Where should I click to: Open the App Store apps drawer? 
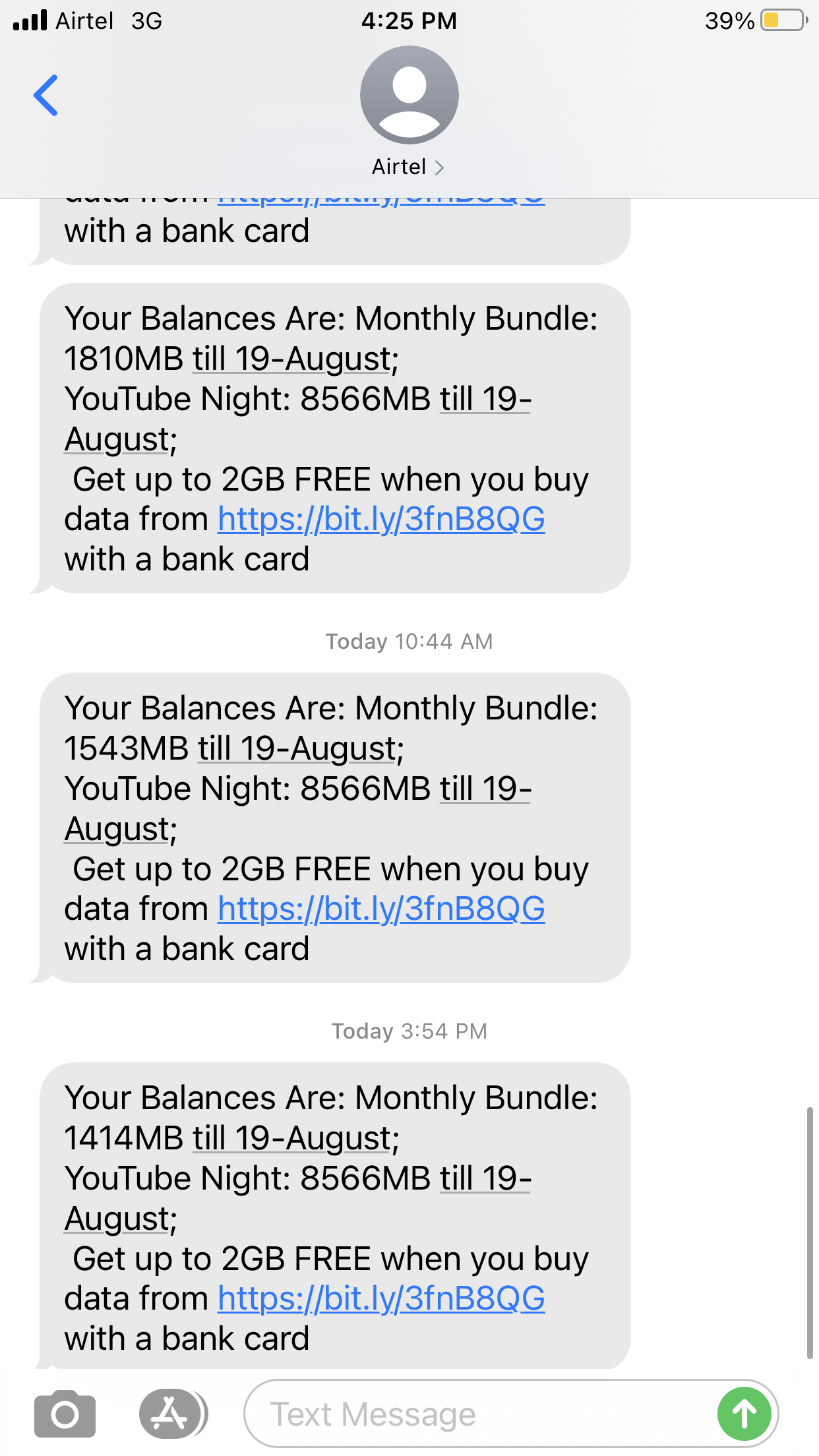[171, 1414]
